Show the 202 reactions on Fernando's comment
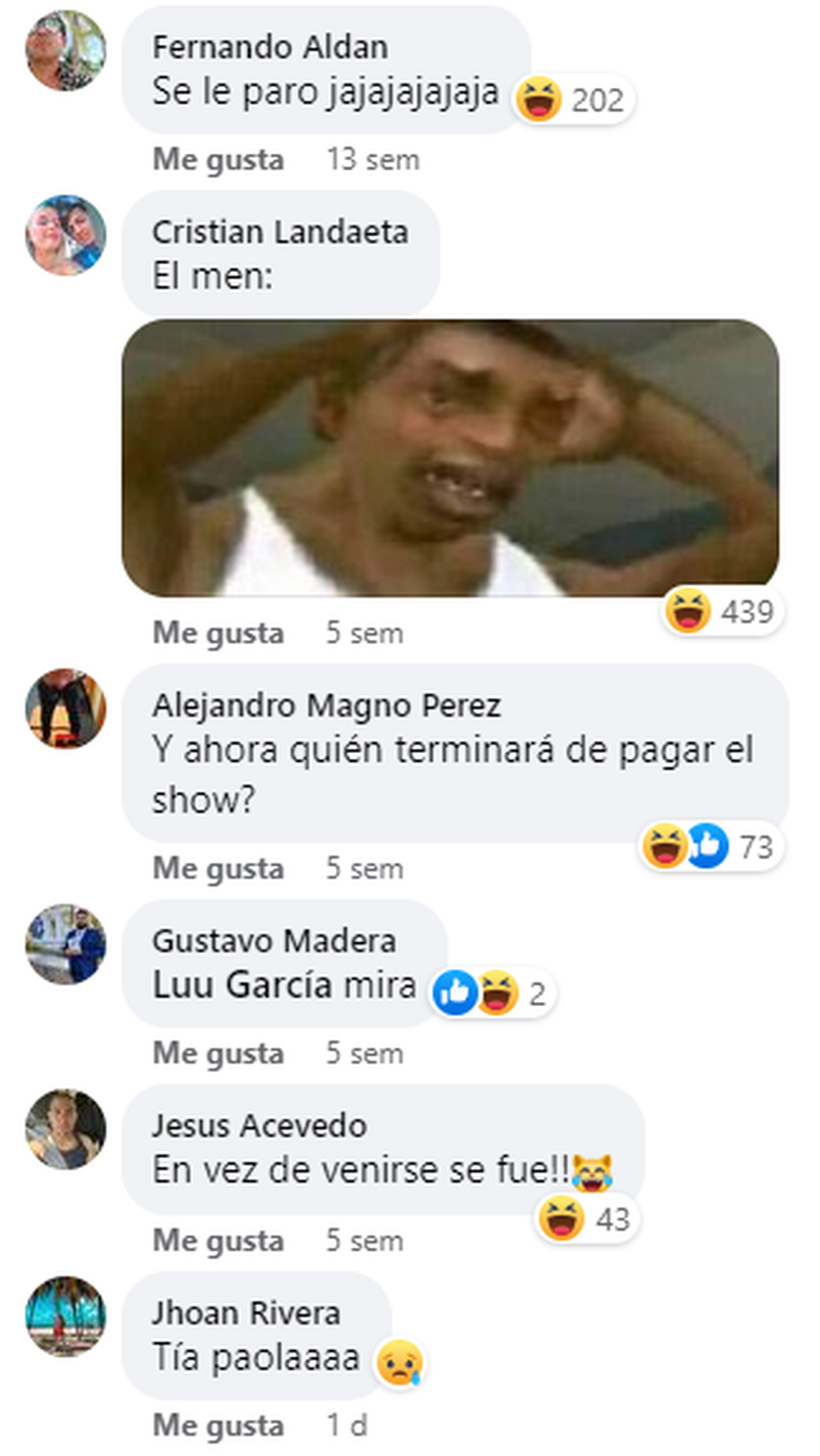820x1456 pixels. (x=573, y=100)
